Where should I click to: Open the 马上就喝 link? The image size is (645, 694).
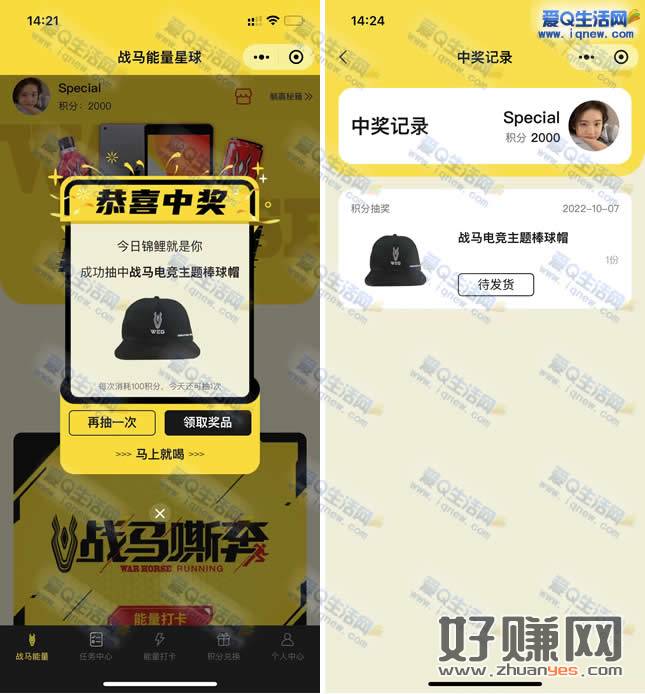(x=160, y=454)
